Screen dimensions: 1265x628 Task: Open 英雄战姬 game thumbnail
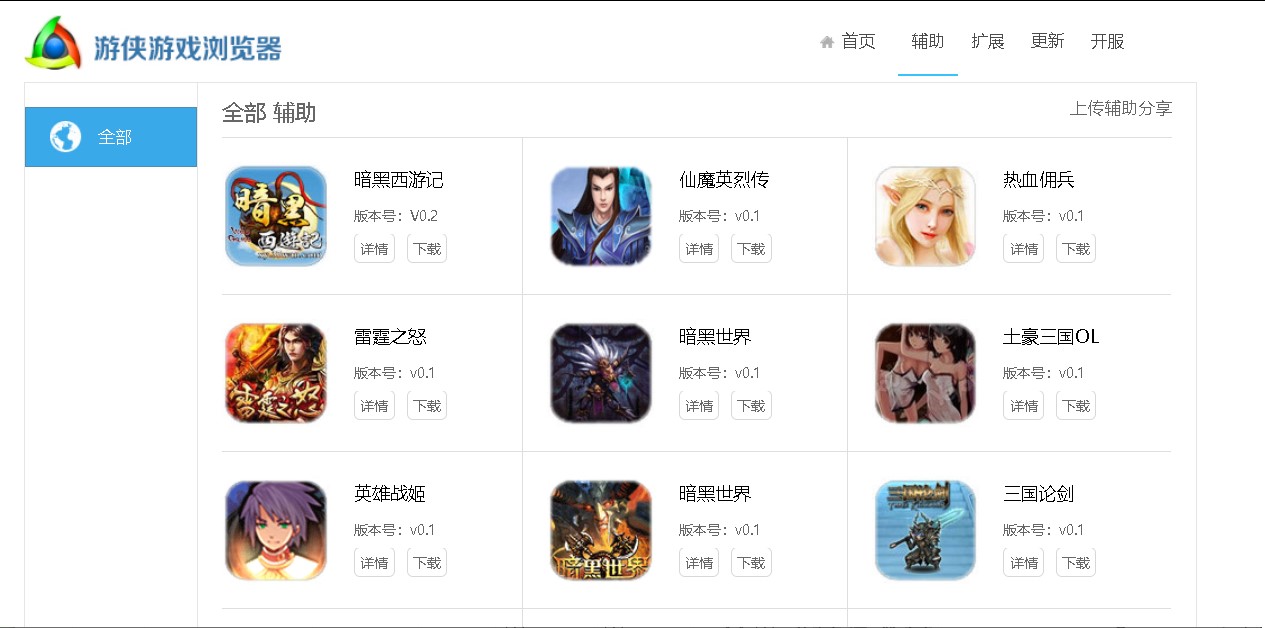tap(276, 530)
